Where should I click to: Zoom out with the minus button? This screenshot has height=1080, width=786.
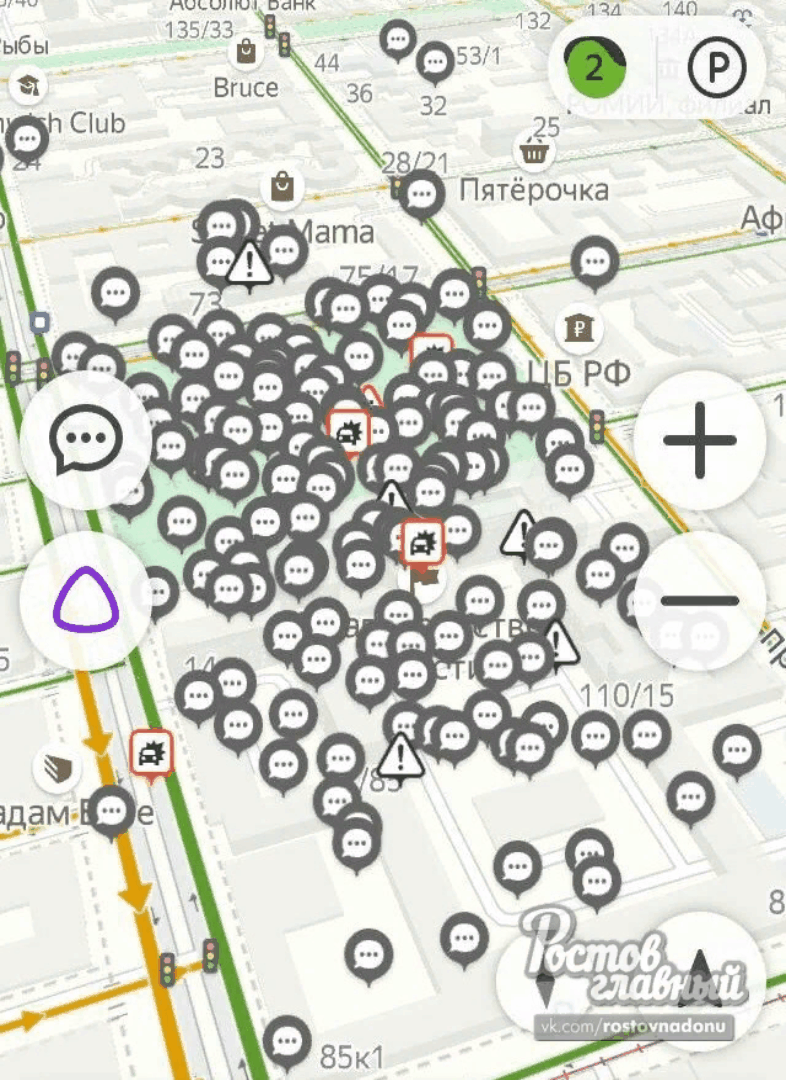click(699, 601)
